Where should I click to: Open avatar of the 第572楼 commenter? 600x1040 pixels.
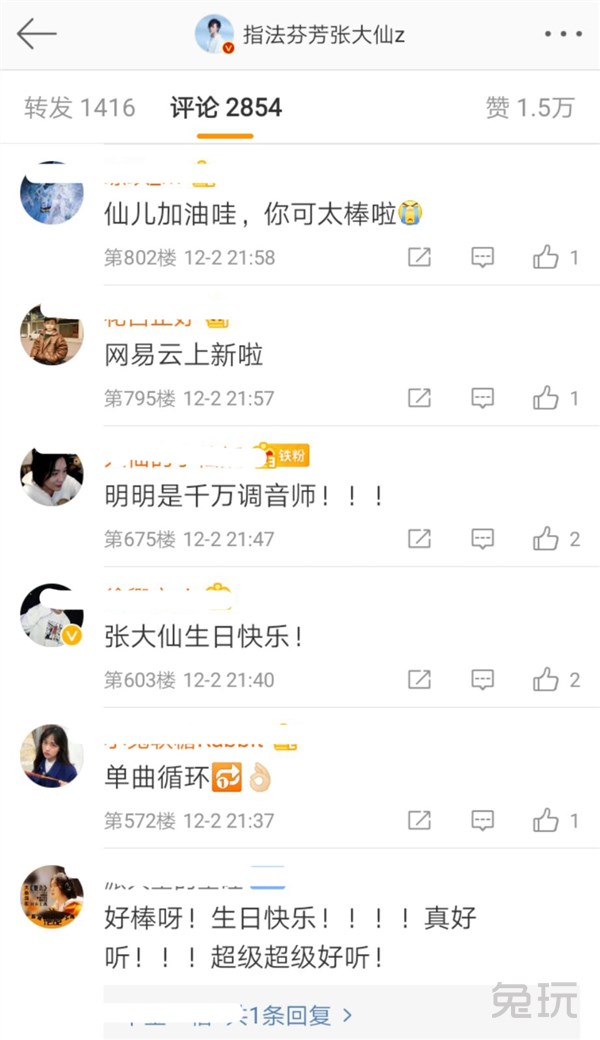click(51, 756)
